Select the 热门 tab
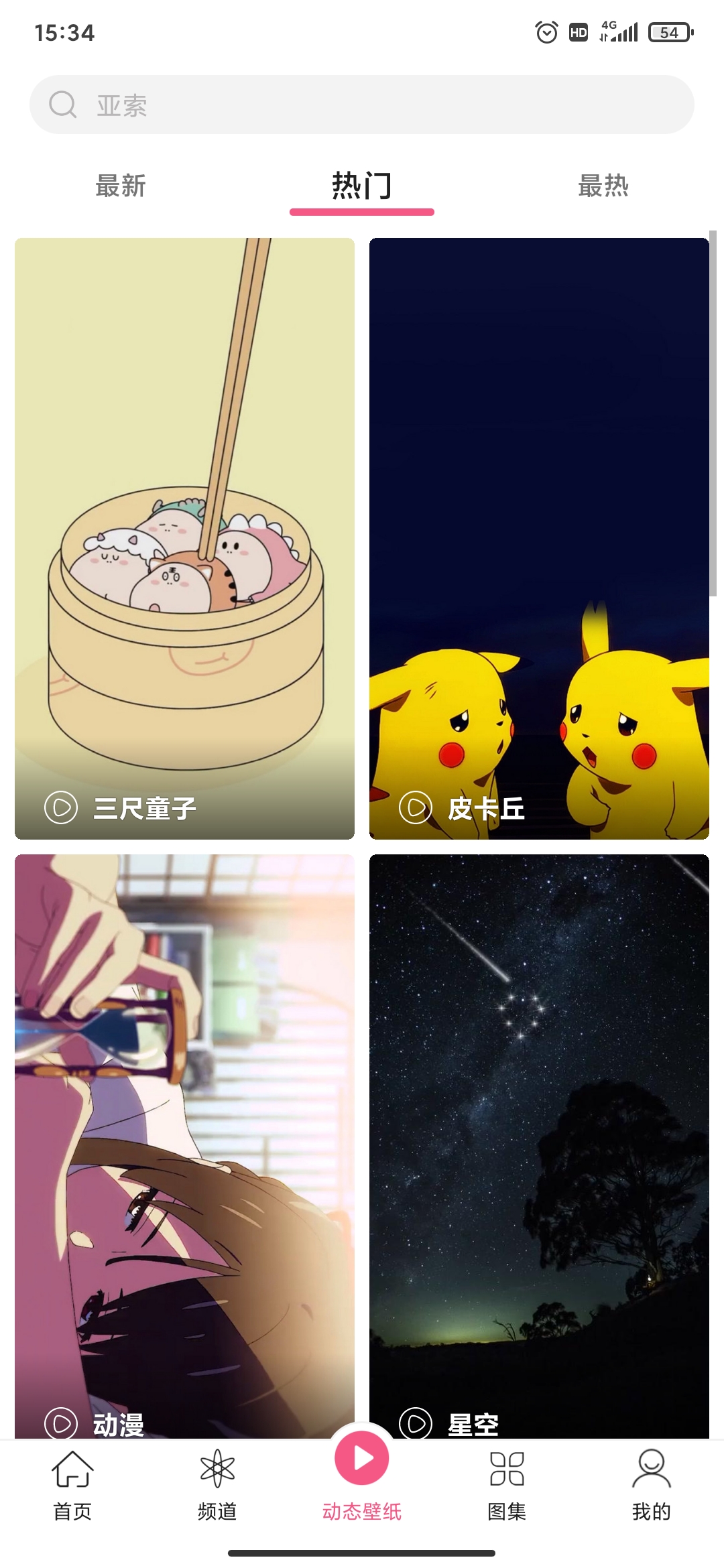 pos(362,186)
